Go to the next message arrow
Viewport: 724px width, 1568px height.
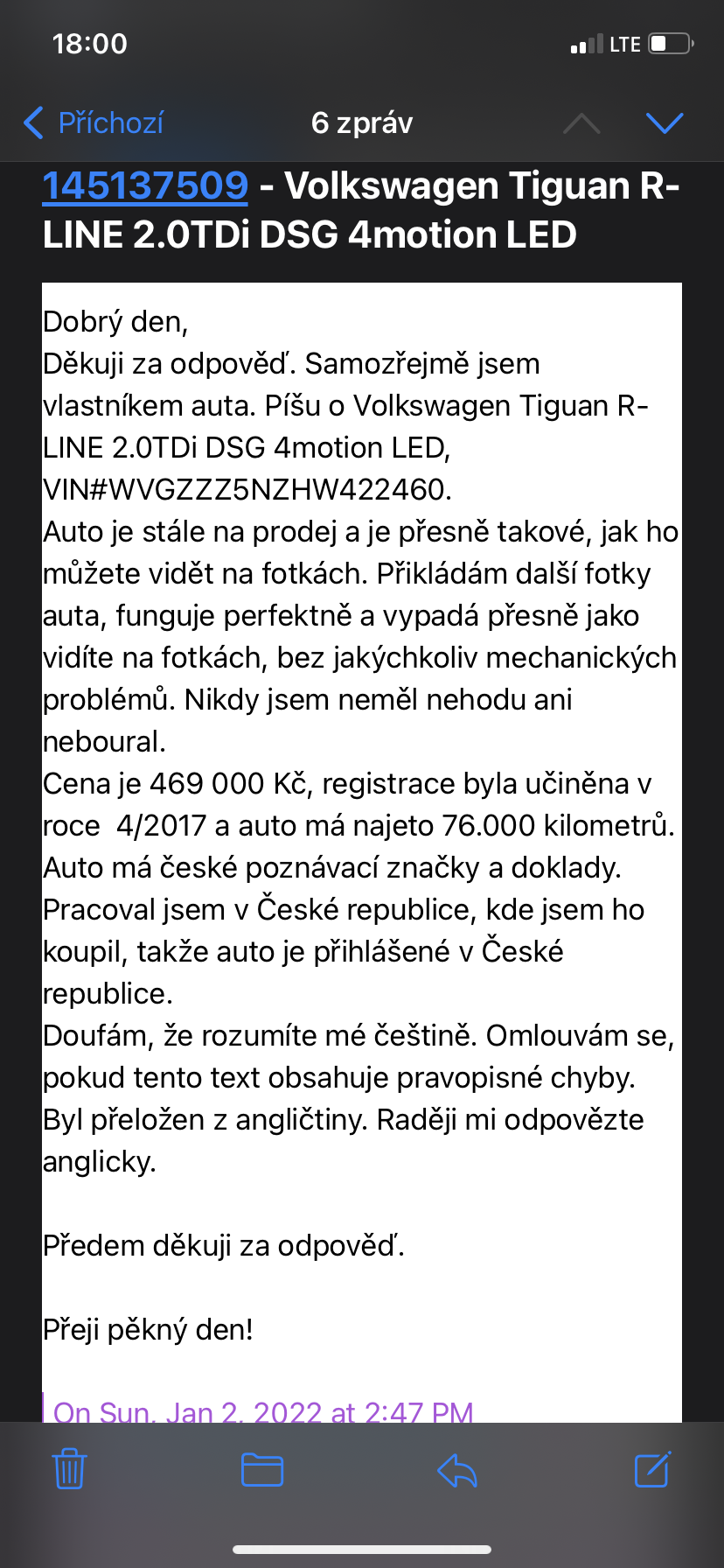point(665,123)
